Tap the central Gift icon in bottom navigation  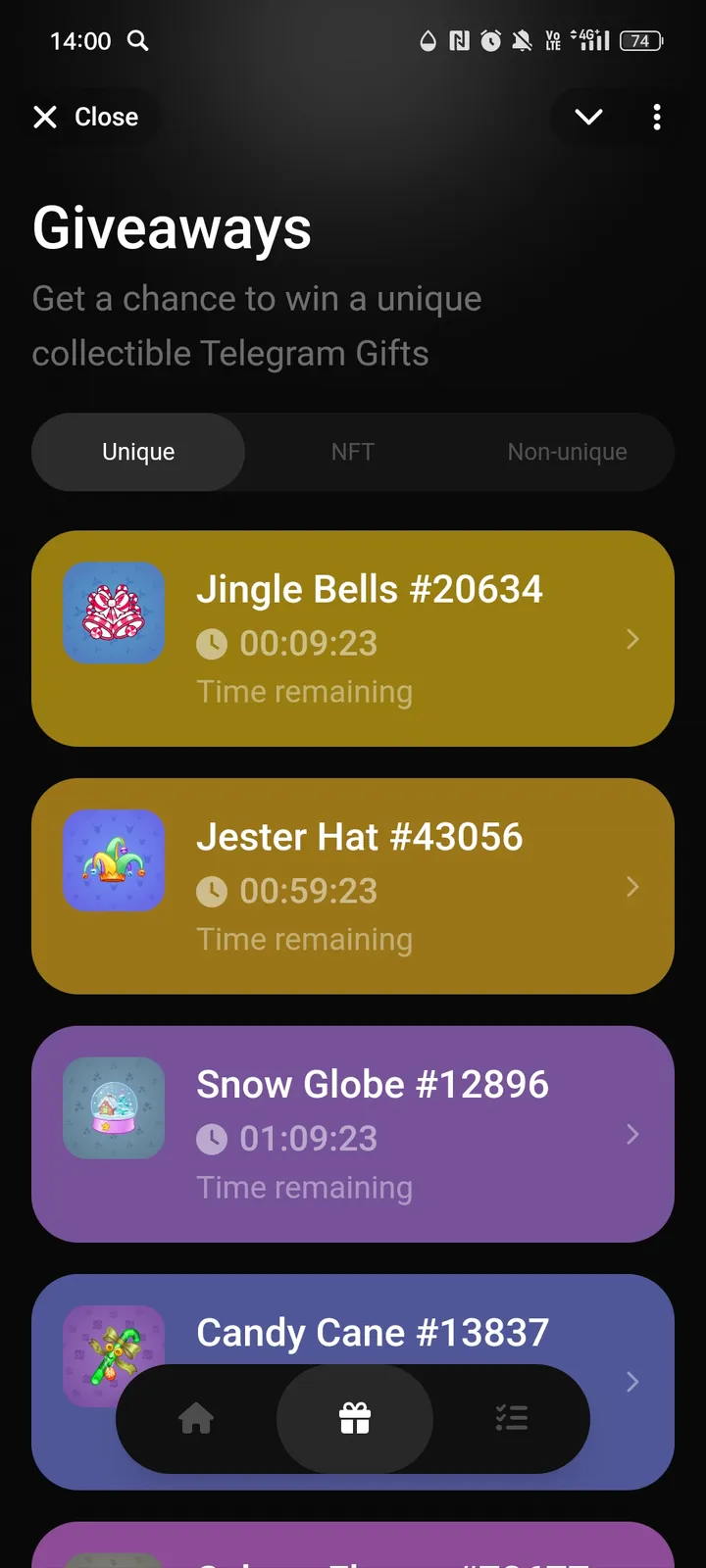pyautogui.click(x=354, y=1418)
